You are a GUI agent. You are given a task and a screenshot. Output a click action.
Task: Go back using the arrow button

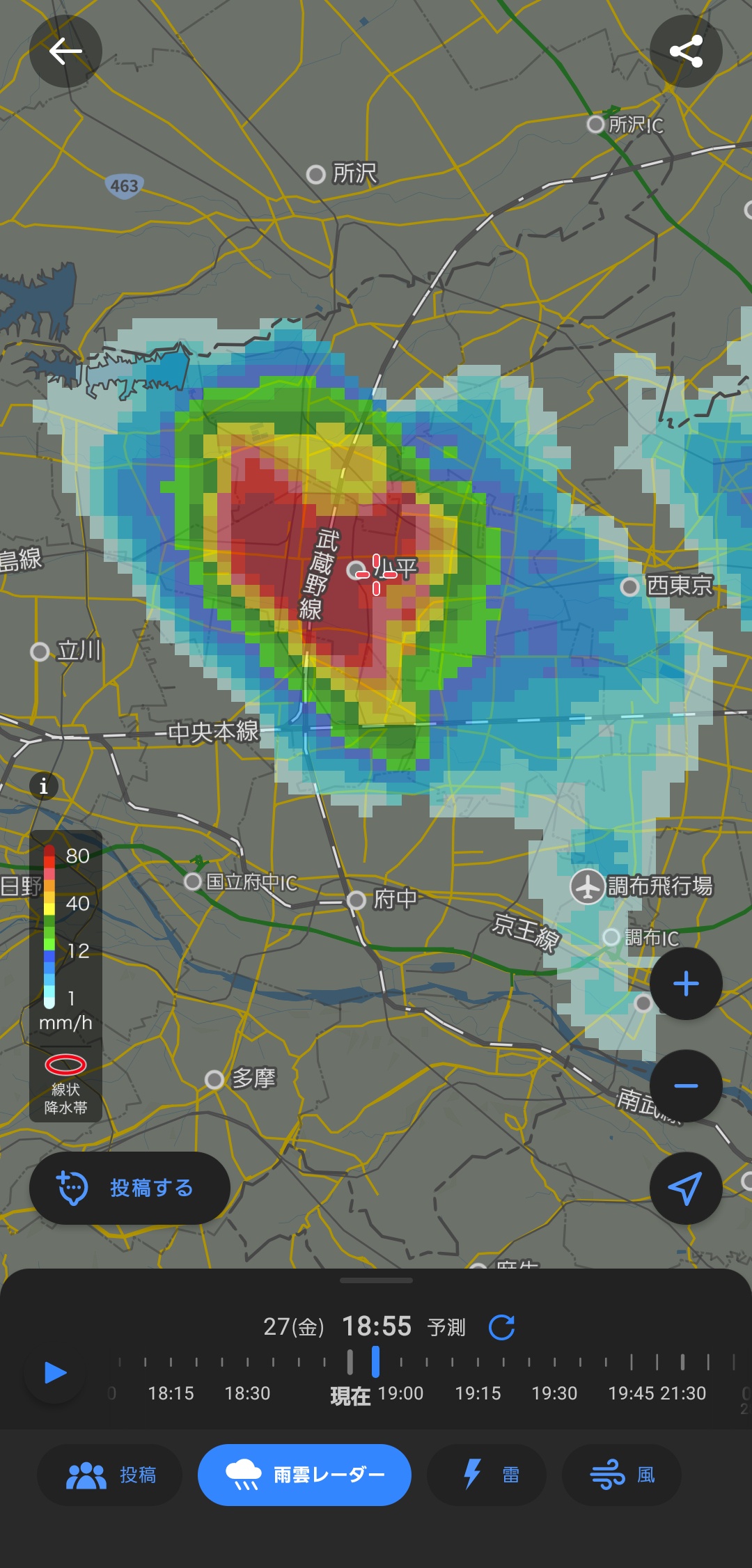[x=65, y=52]
